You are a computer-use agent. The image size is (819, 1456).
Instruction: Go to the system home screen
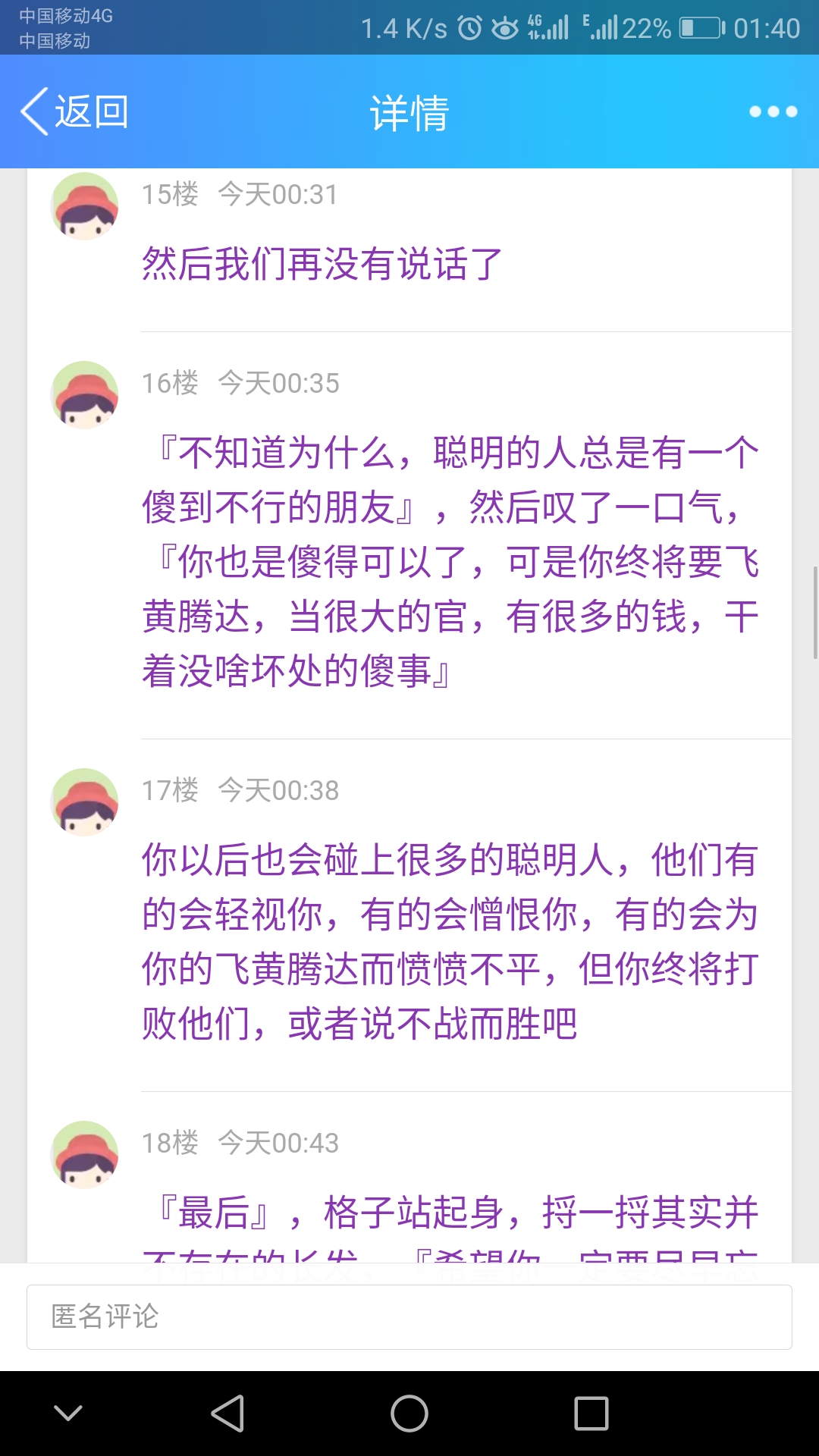point(409,1414)
